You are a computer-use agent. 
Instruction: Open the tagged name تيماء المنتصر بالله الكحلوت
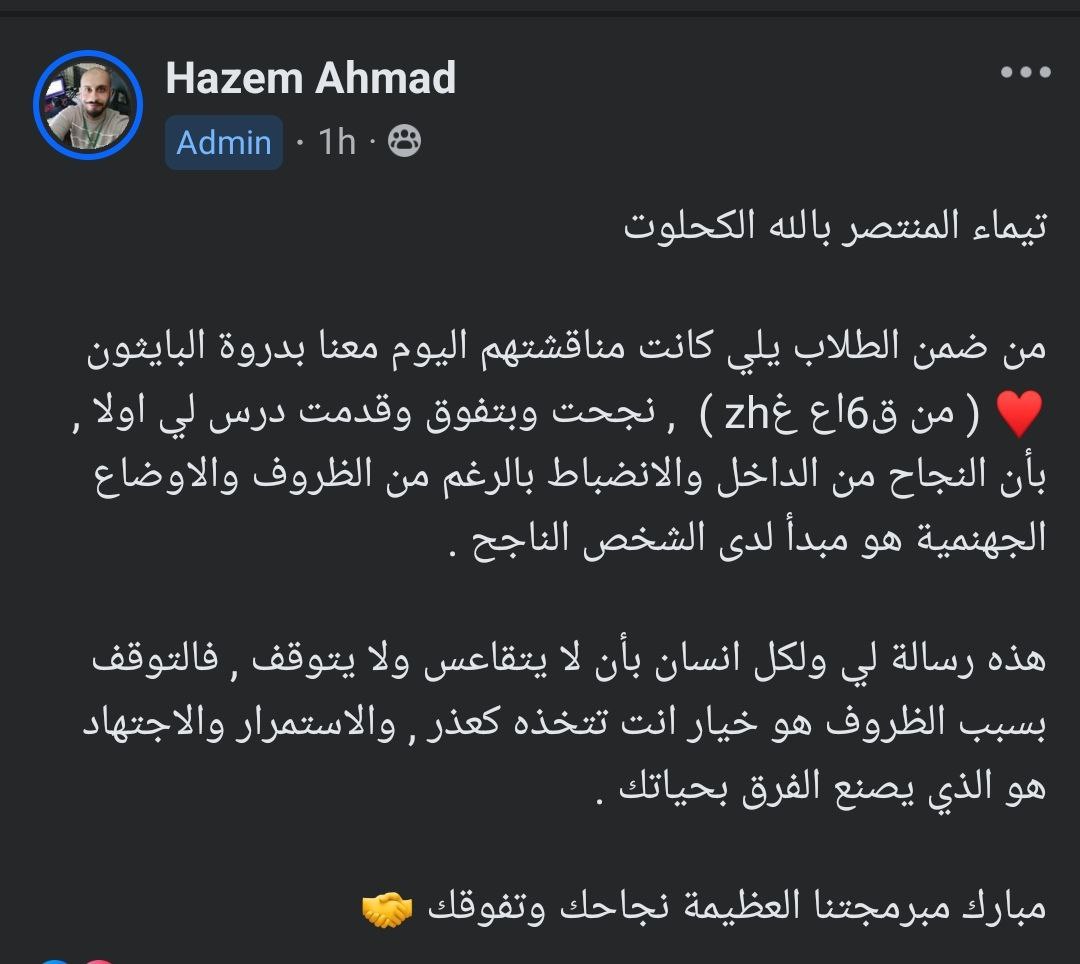835,227
